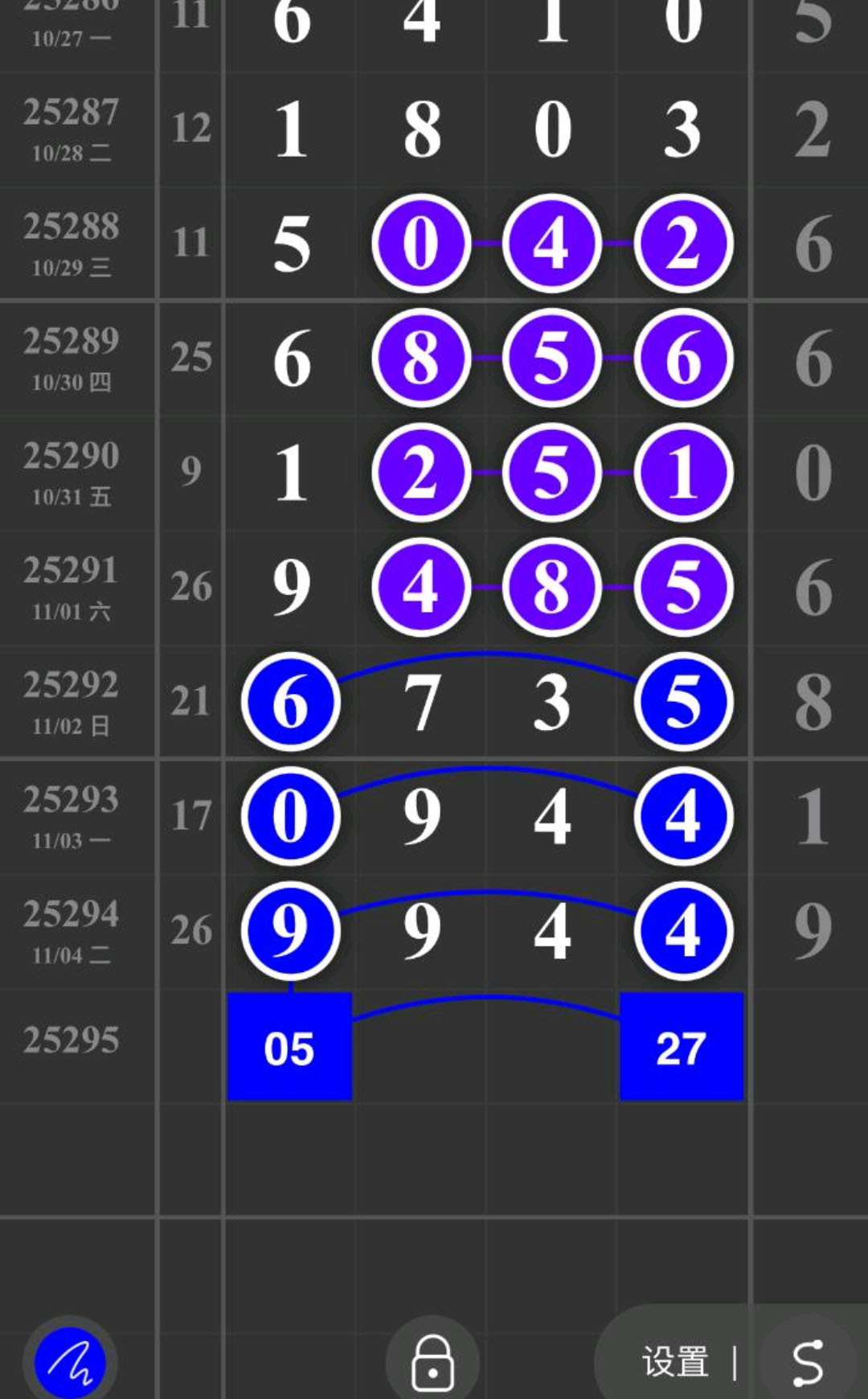The height and width of the screenshot is (1399, 868).
Task: Tap the blue 27 box
Action: (x=682, y=1047)
